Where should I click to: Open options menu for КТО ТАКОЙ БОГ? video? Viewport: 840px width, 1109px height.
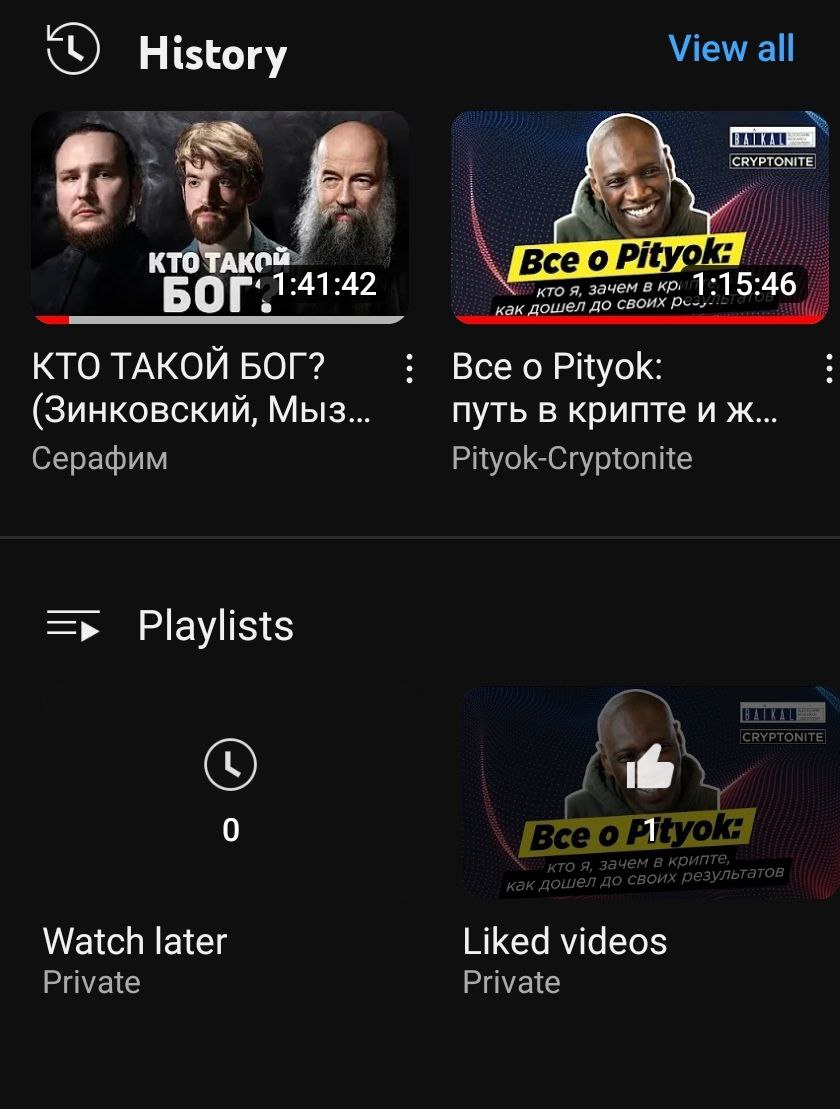[x=409, y=369]
